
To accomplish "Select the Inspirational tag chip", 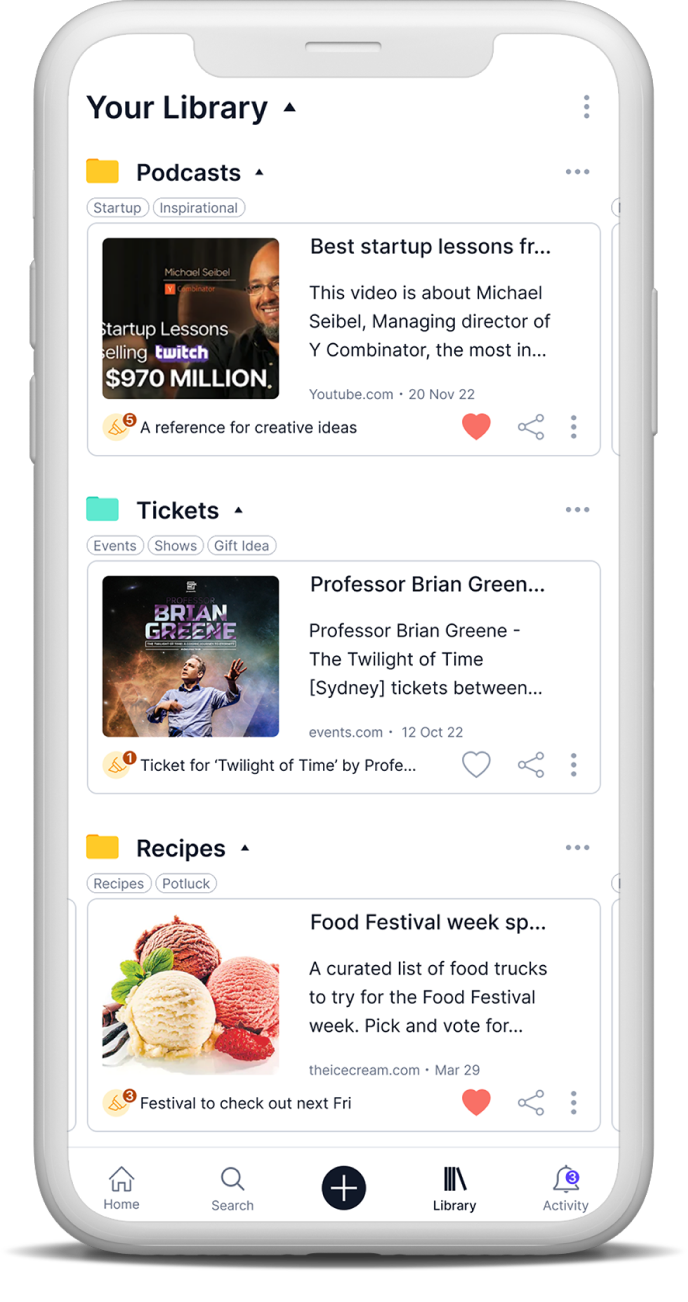I will tap(199, 208).
